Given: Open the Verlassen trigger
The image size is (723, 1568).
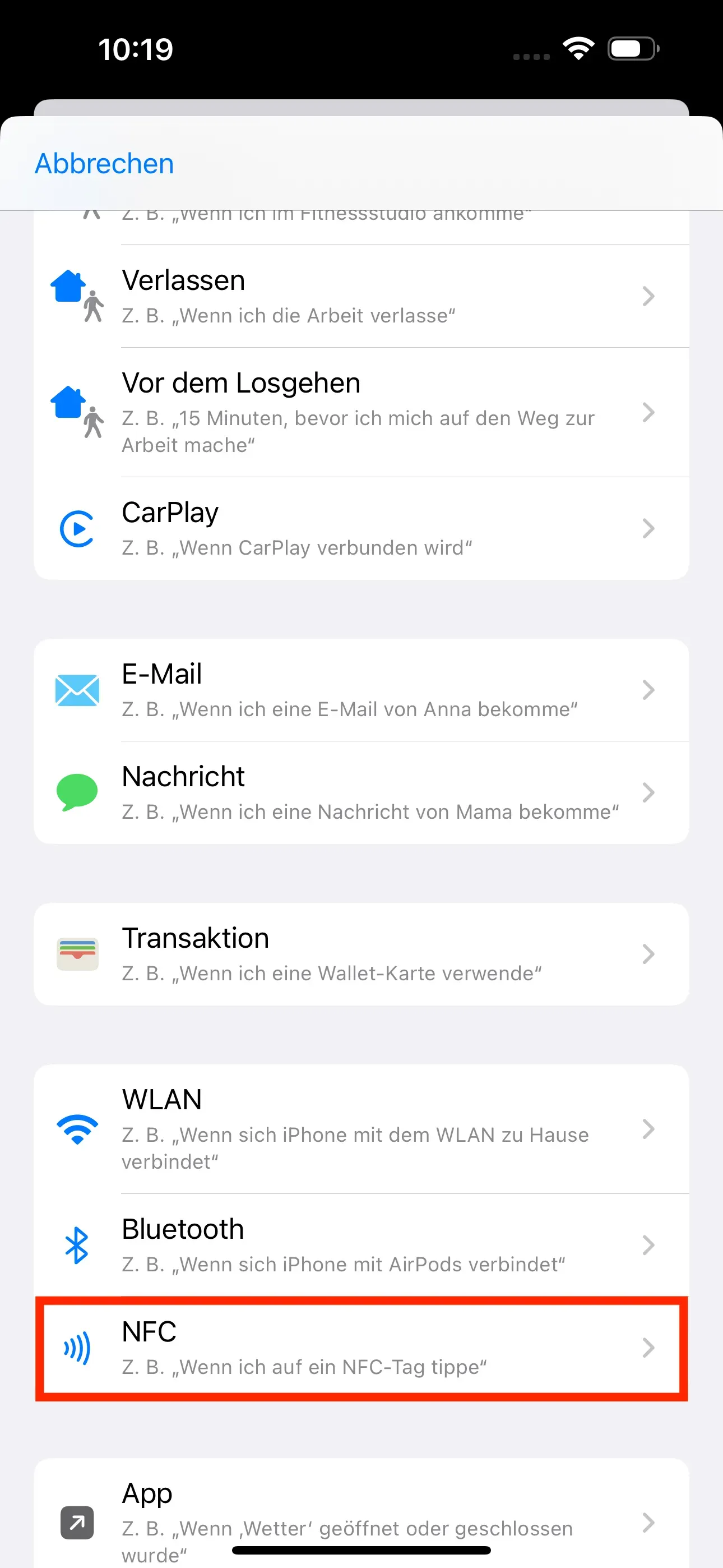Looking at the screenshot, I should coord(361,297).
